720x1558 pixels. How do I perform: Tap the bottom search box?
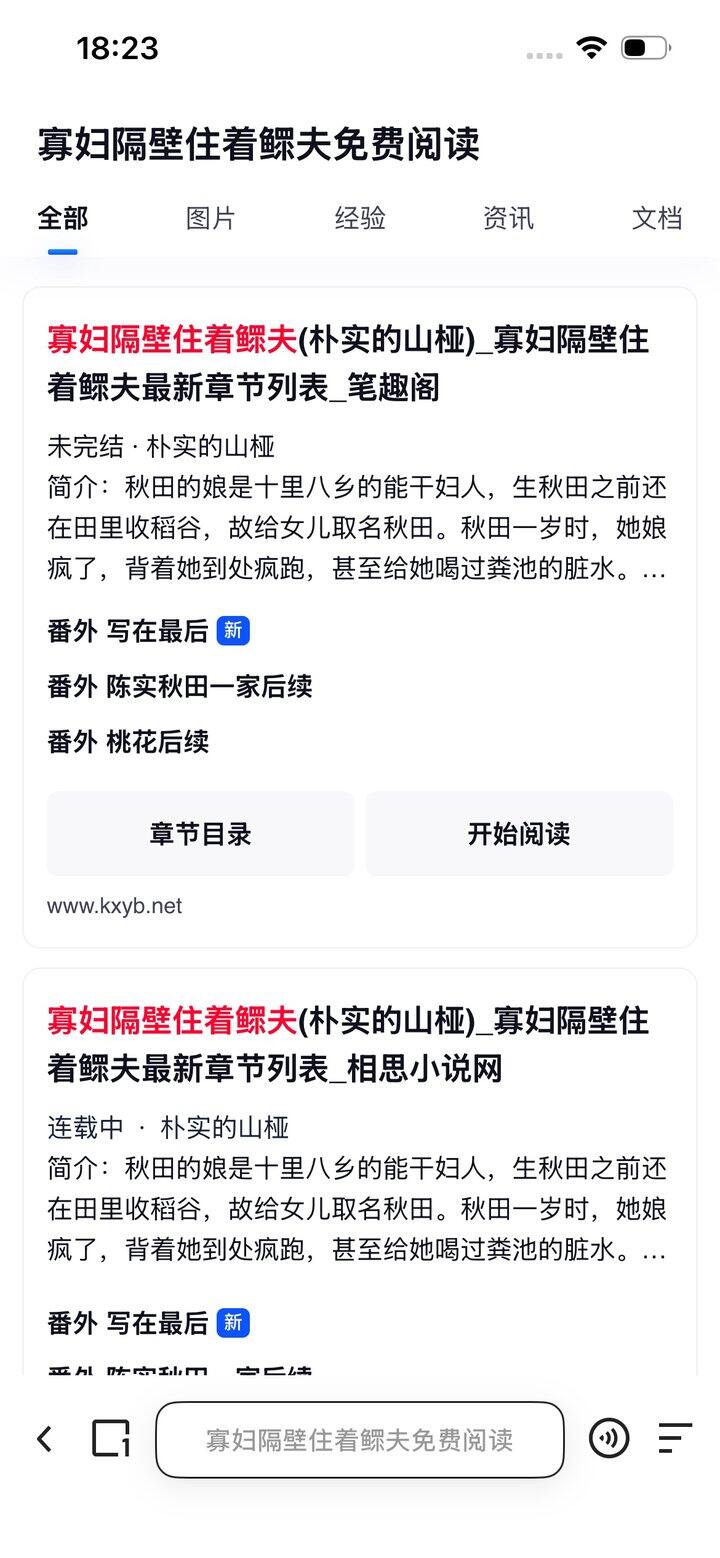(x=360, y=1440)
